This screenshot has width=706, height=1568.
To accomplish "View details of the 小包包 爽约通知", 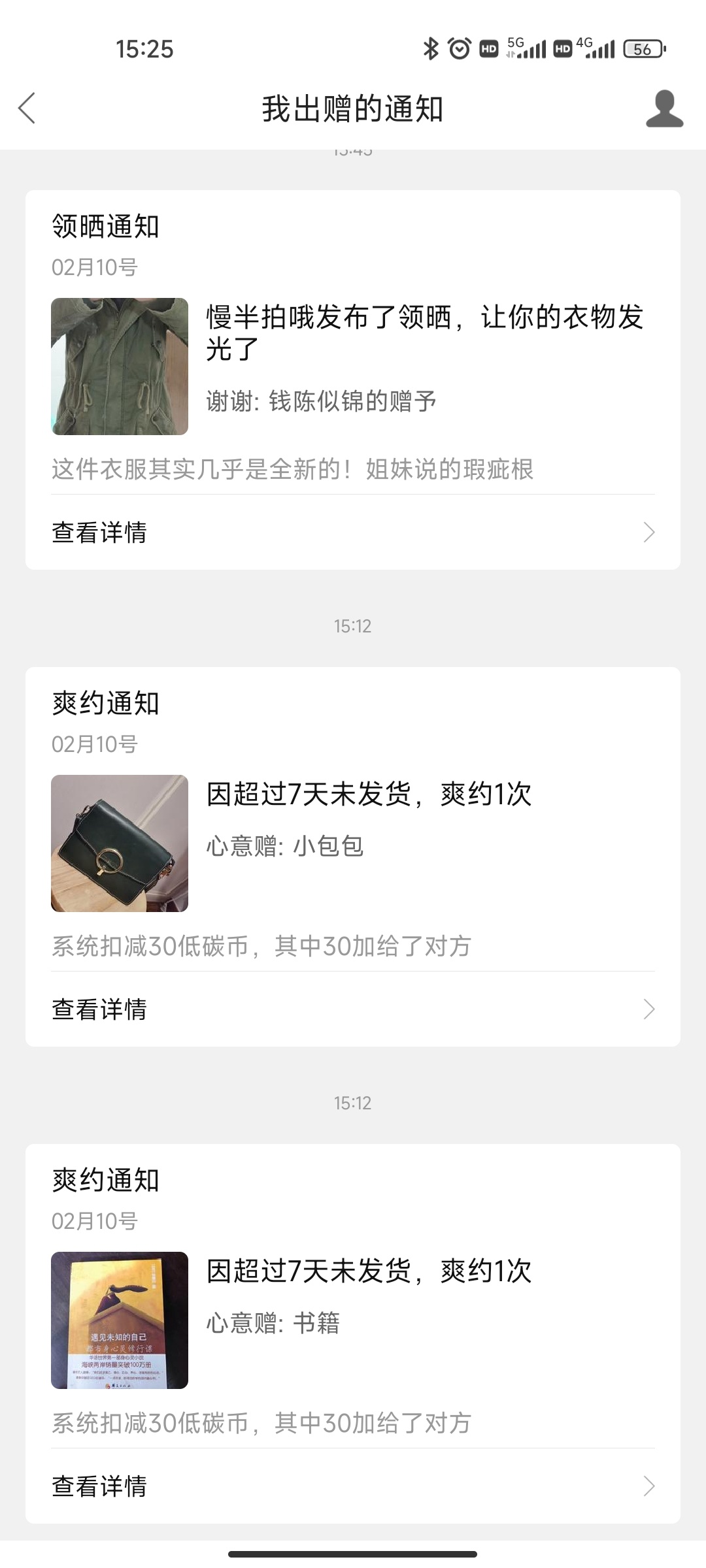I will (353, 1009).
